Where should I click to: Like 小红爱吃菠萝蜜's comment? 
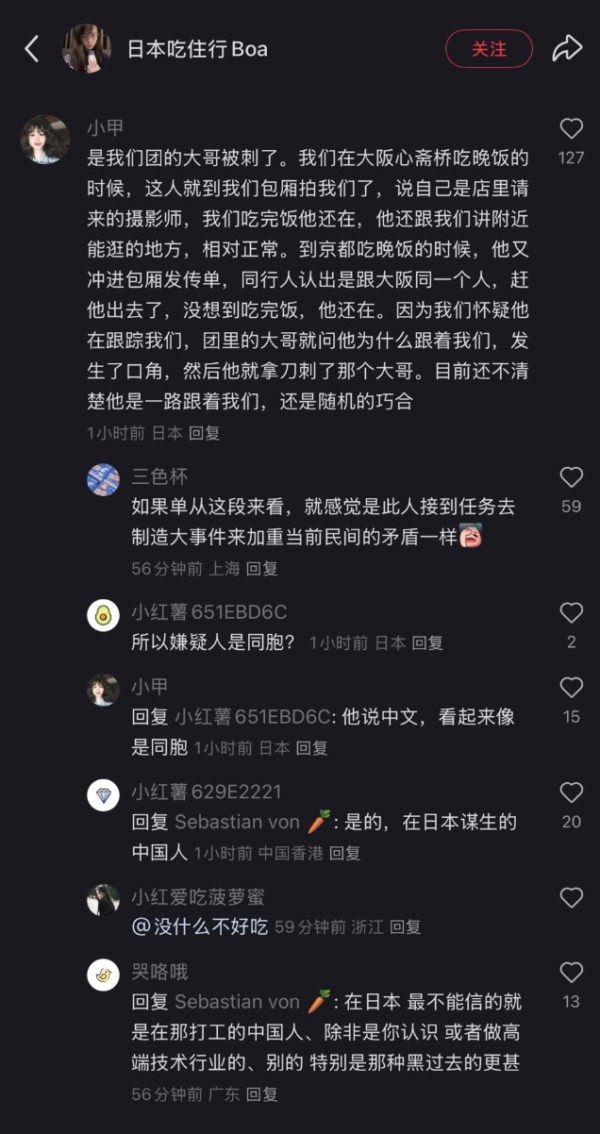click(571, 898)
